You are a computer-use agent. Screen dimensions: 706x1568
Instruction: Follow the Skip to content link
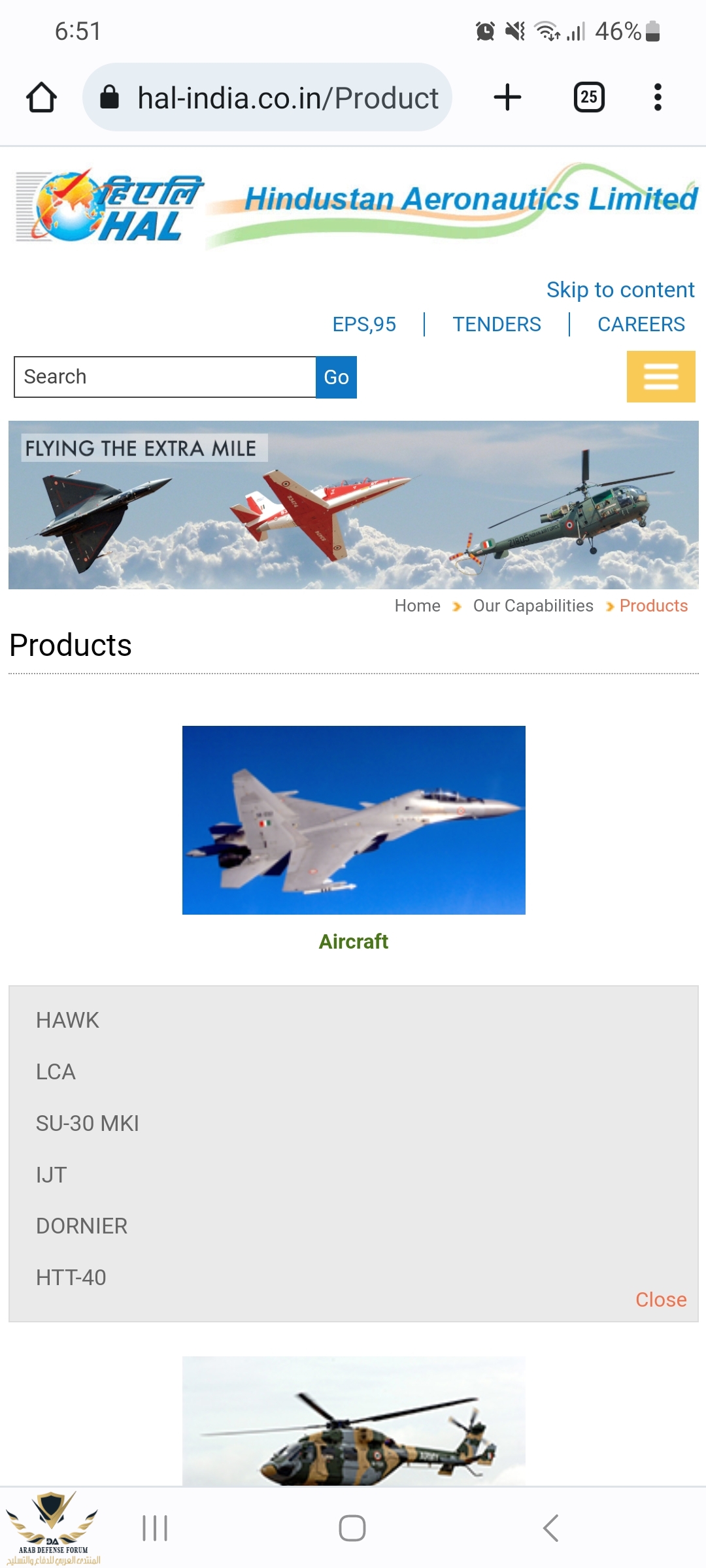pos(620,289)
